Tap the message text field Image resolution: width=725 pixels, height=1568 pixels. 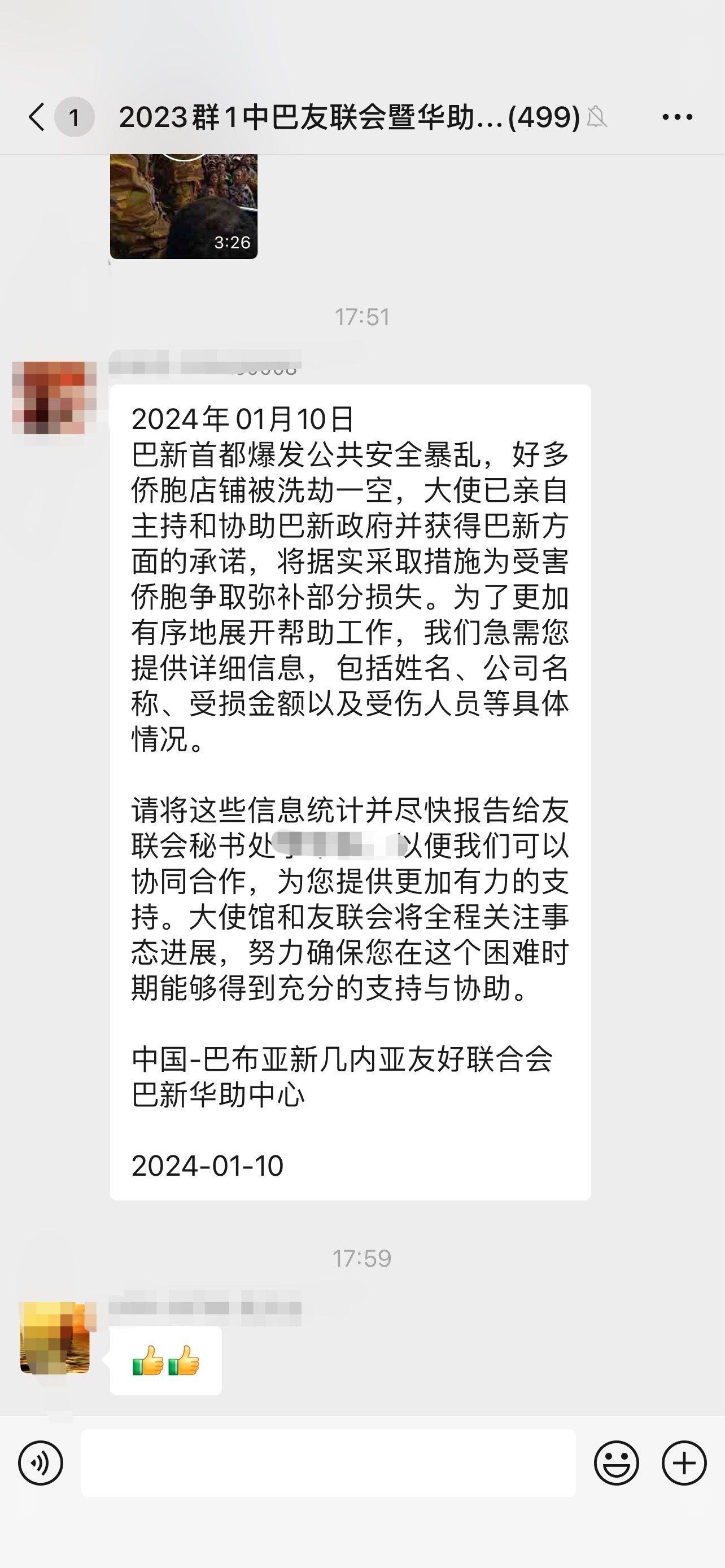pyautogui.click(x=328, y=1462)
